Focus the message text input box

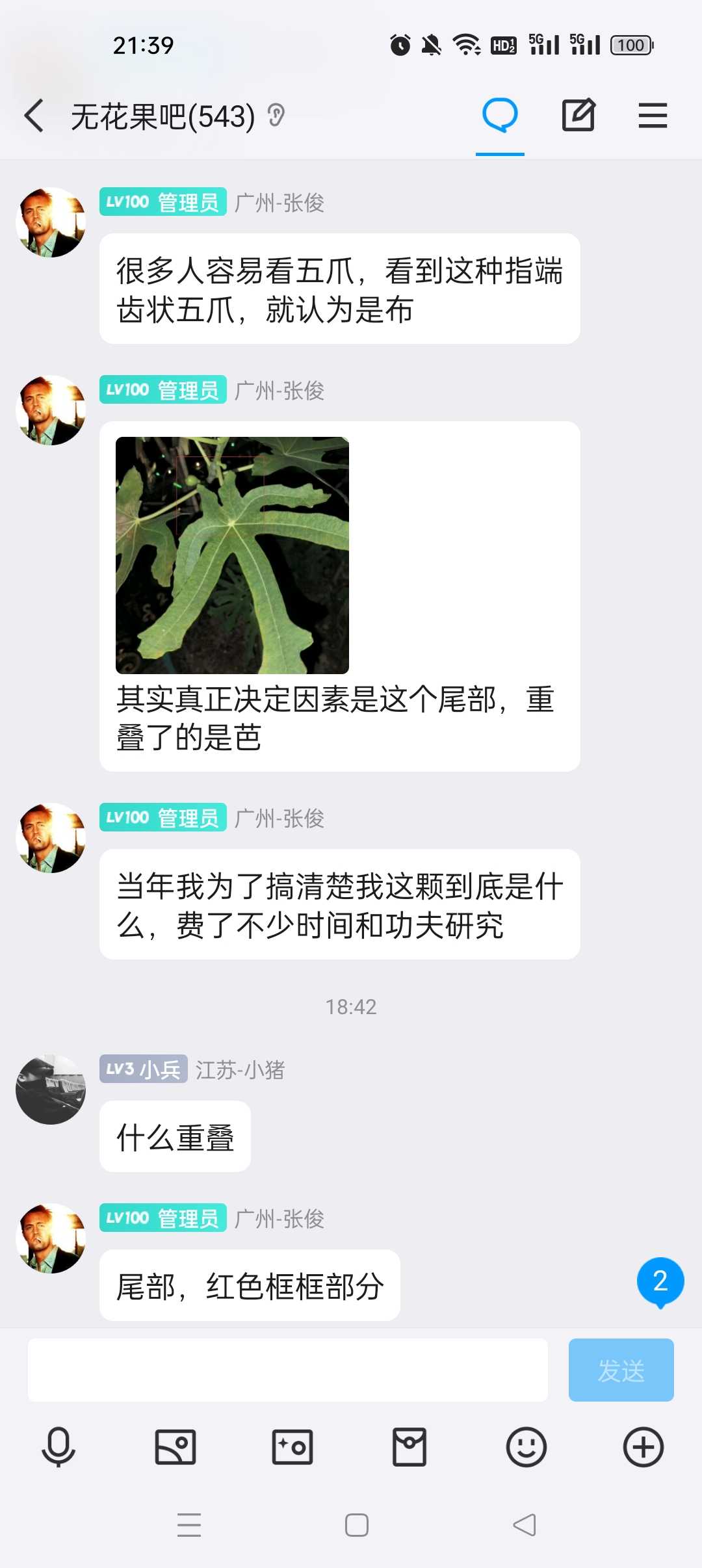click(287, 1369)
